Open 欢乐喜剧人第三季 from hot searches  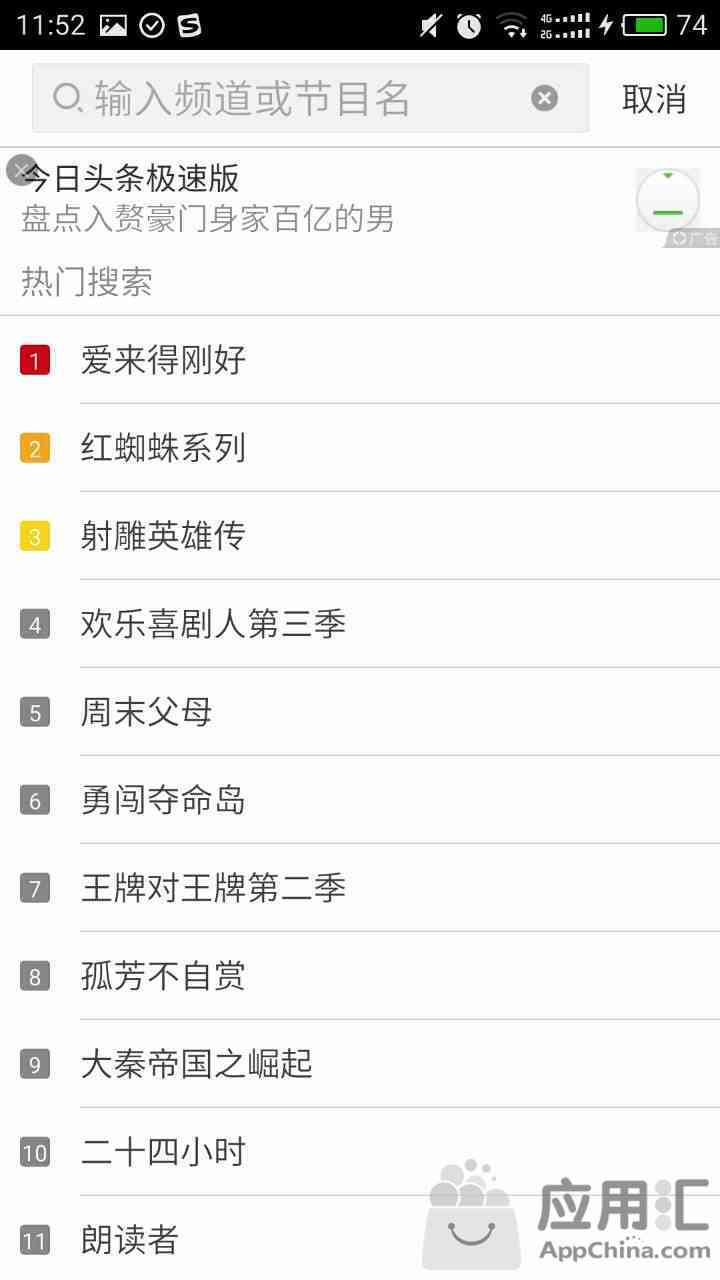click(360, 624)
